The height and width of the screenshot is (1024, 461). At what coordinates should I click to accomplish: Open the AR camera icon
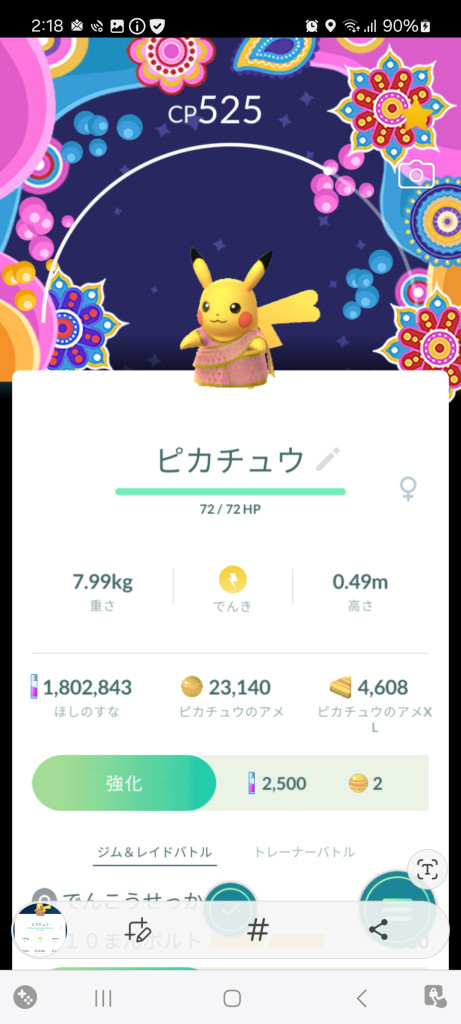click(416, 174)
